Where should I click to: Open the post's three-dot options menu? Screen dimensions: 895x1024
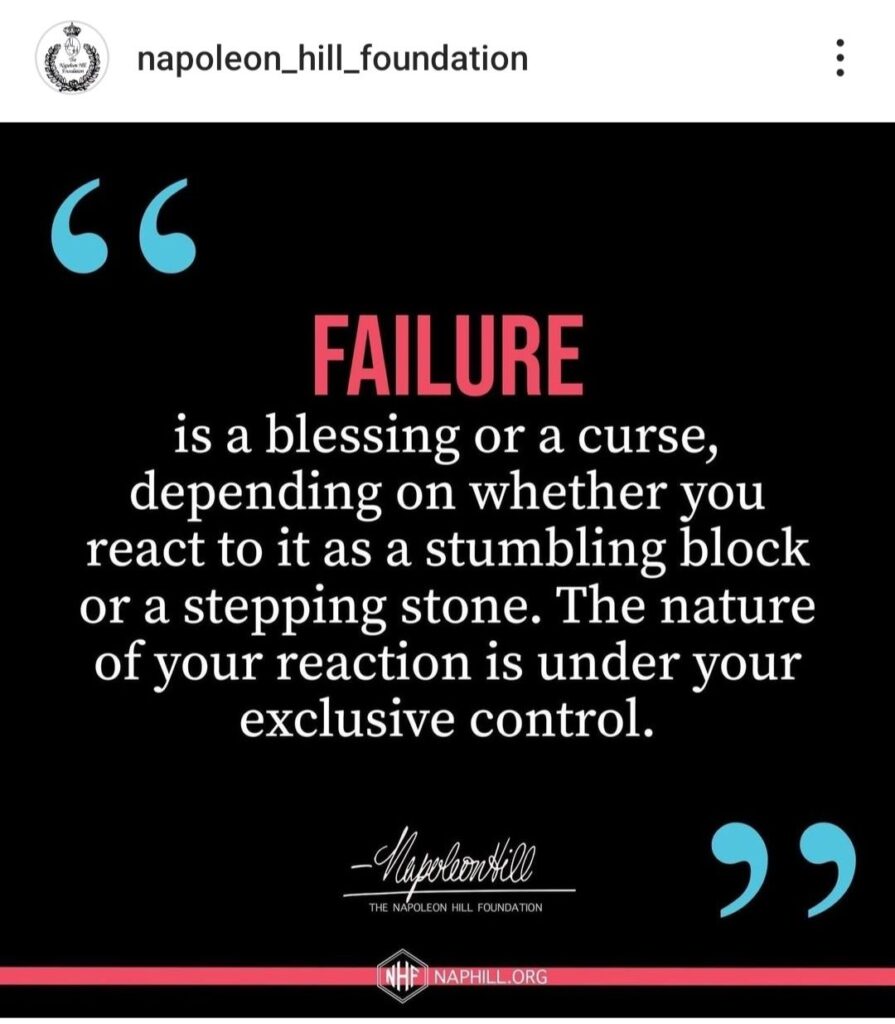tap(840, 59)
